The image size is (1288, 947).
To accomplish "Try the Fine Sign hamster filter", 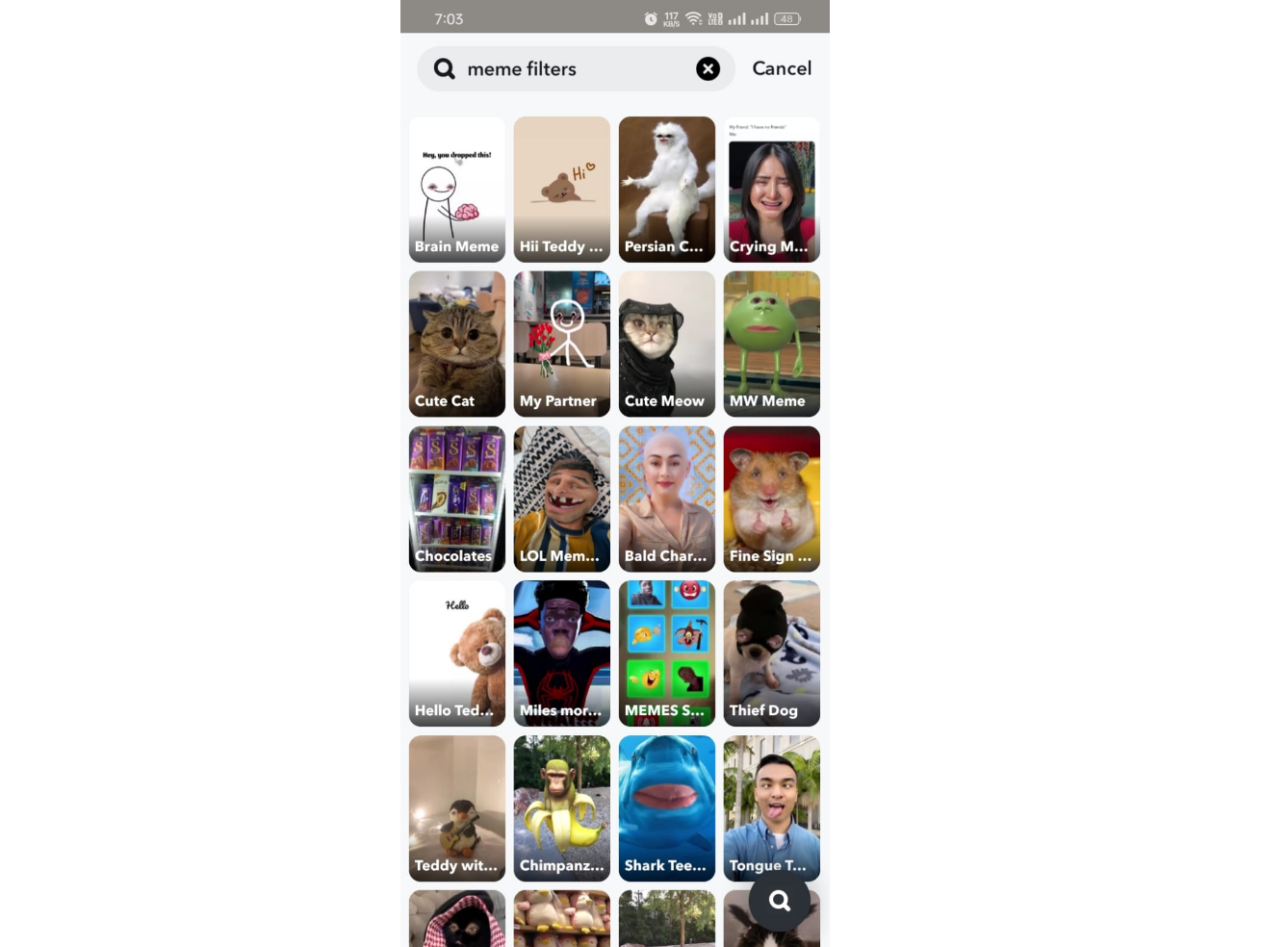I will pos(771,499).
